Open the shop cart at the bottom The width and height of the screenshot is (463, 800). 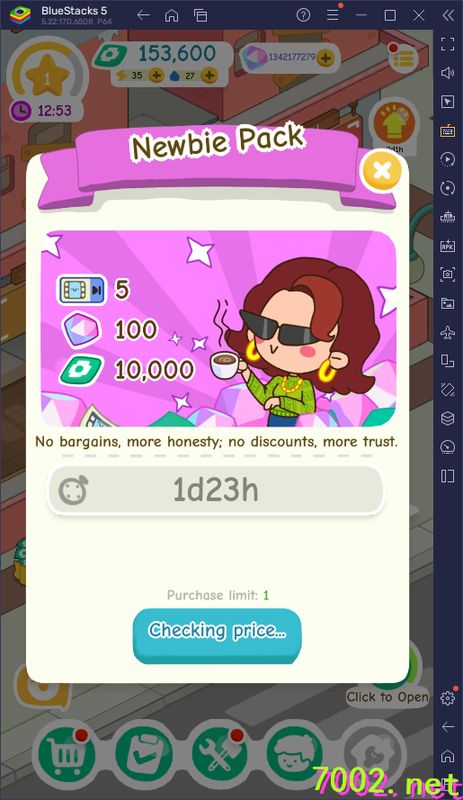[x=67, y=754]
